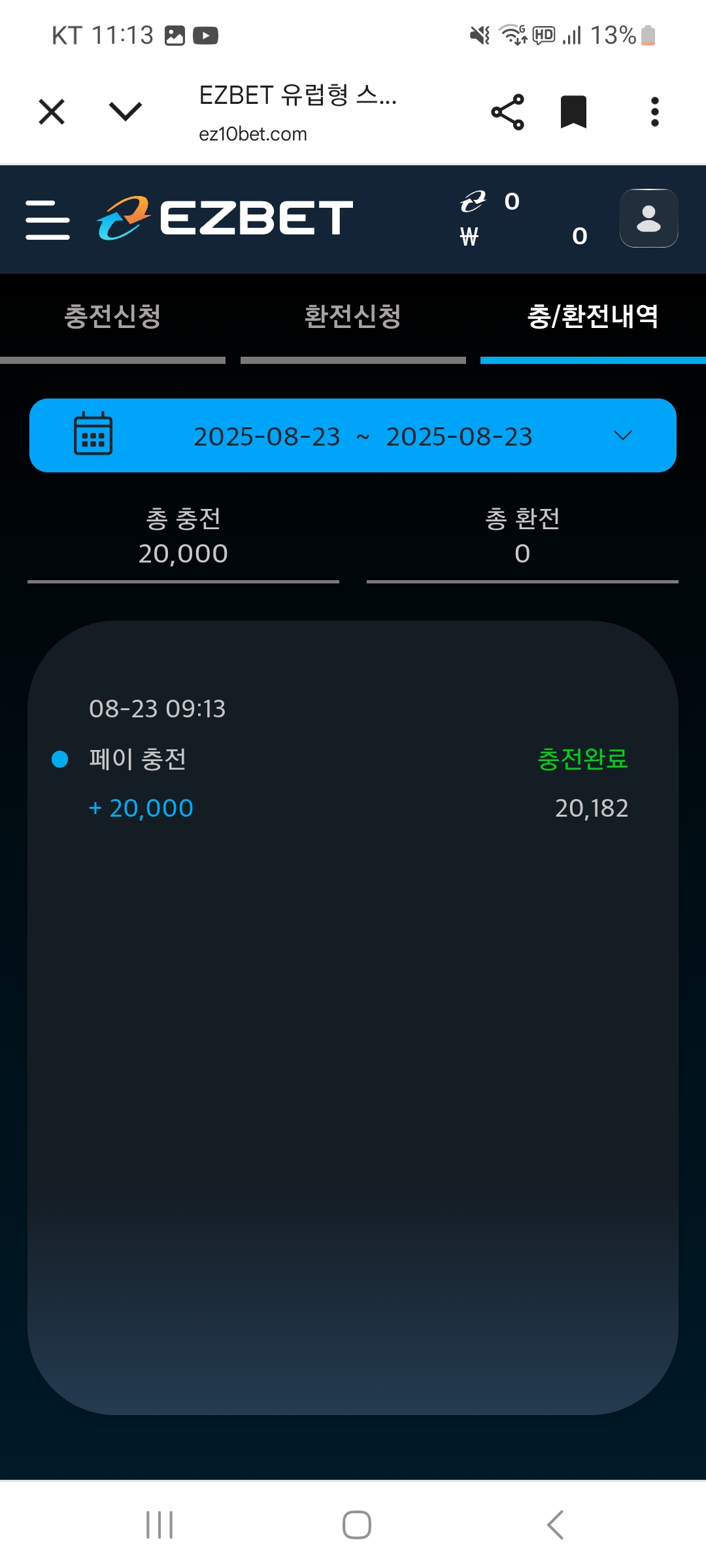Close the in-app browser tab
706x1568 pixels.
point(52,112)
